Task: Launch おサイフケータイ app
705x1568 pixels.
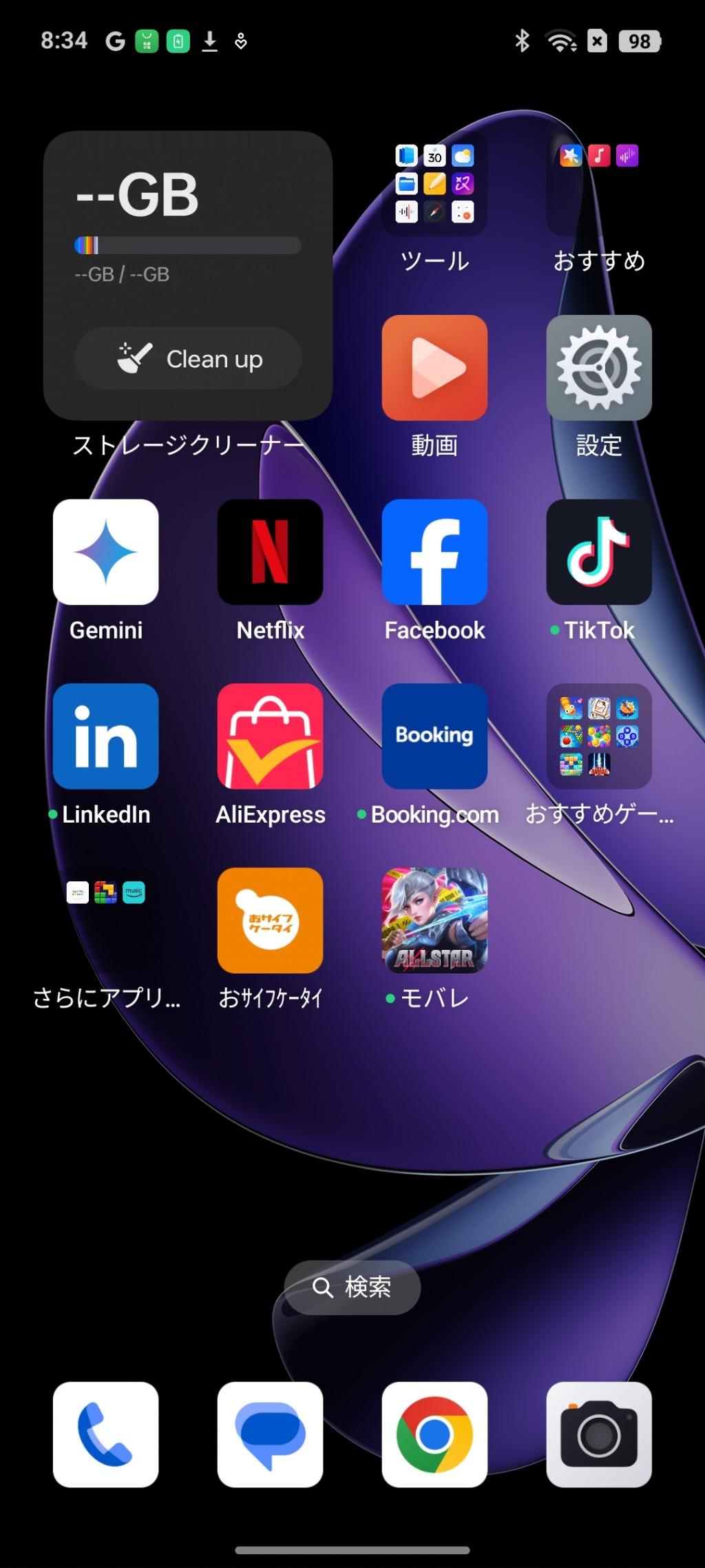Action: click(x=270, y=920)
